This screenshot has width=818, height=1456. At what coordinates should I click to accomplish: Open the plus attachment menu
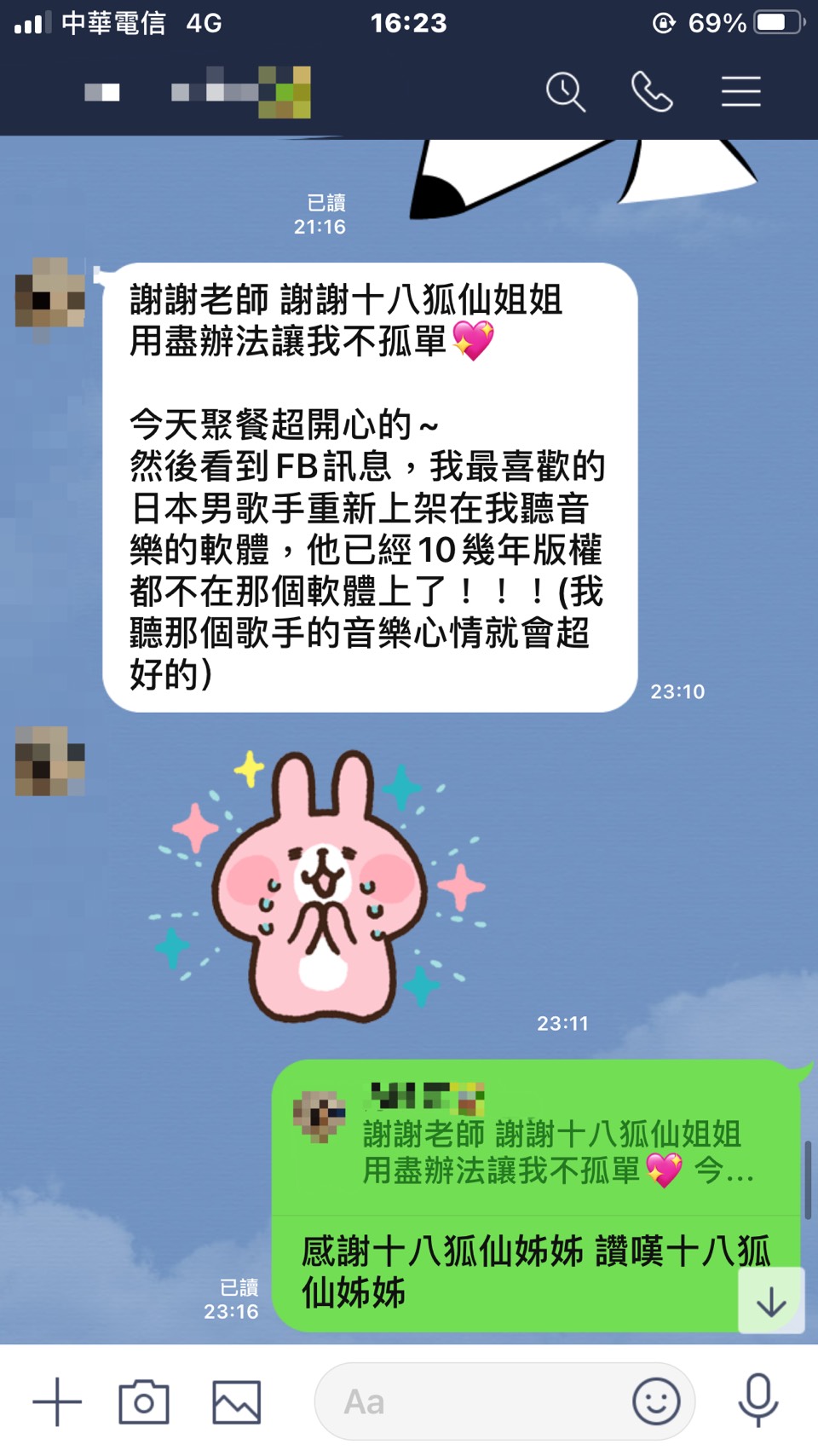coord(57,1401)
